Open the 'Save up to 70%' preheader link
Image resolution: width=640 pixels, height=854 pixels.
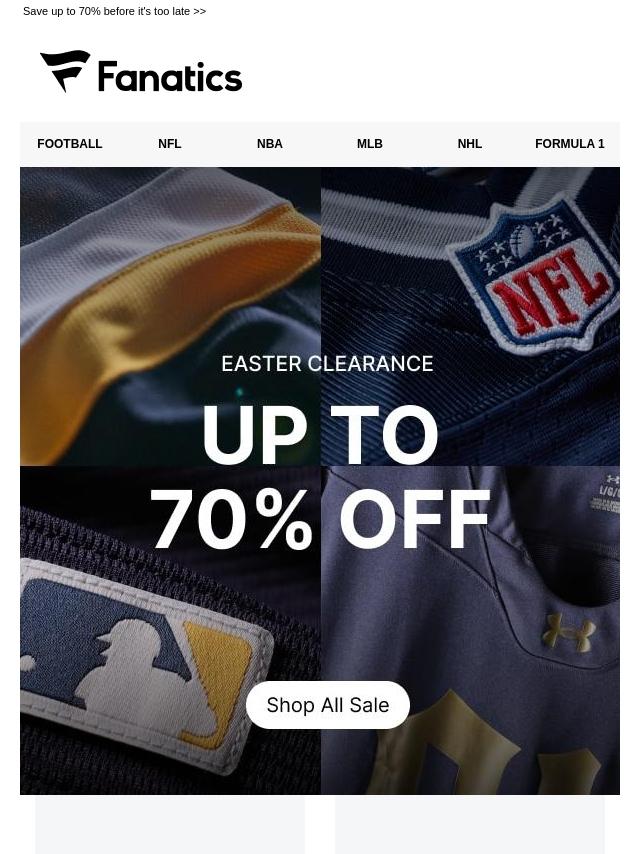(114, 12)
